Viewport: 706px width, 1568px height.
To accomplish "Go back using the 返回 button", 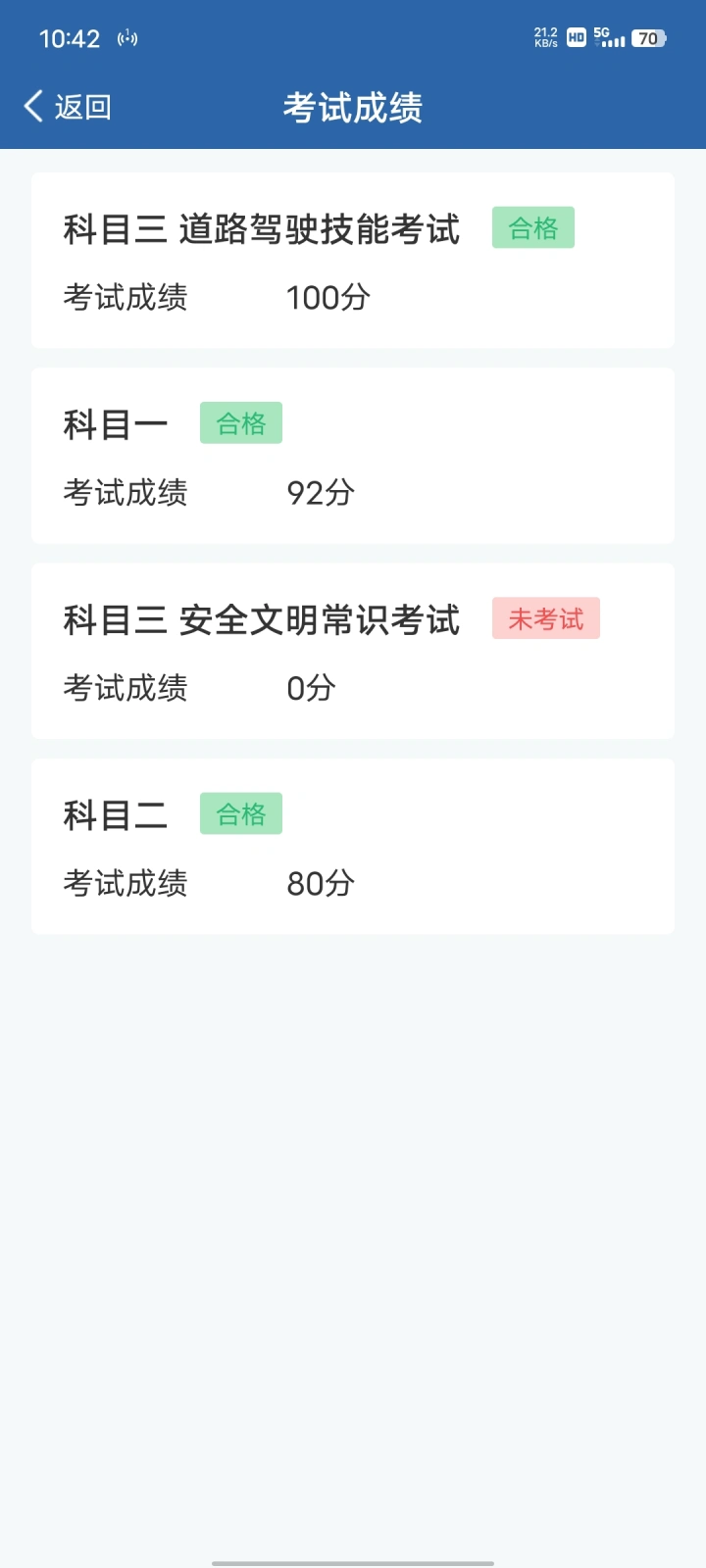I will pyautogui.click(x=68, y=106).
